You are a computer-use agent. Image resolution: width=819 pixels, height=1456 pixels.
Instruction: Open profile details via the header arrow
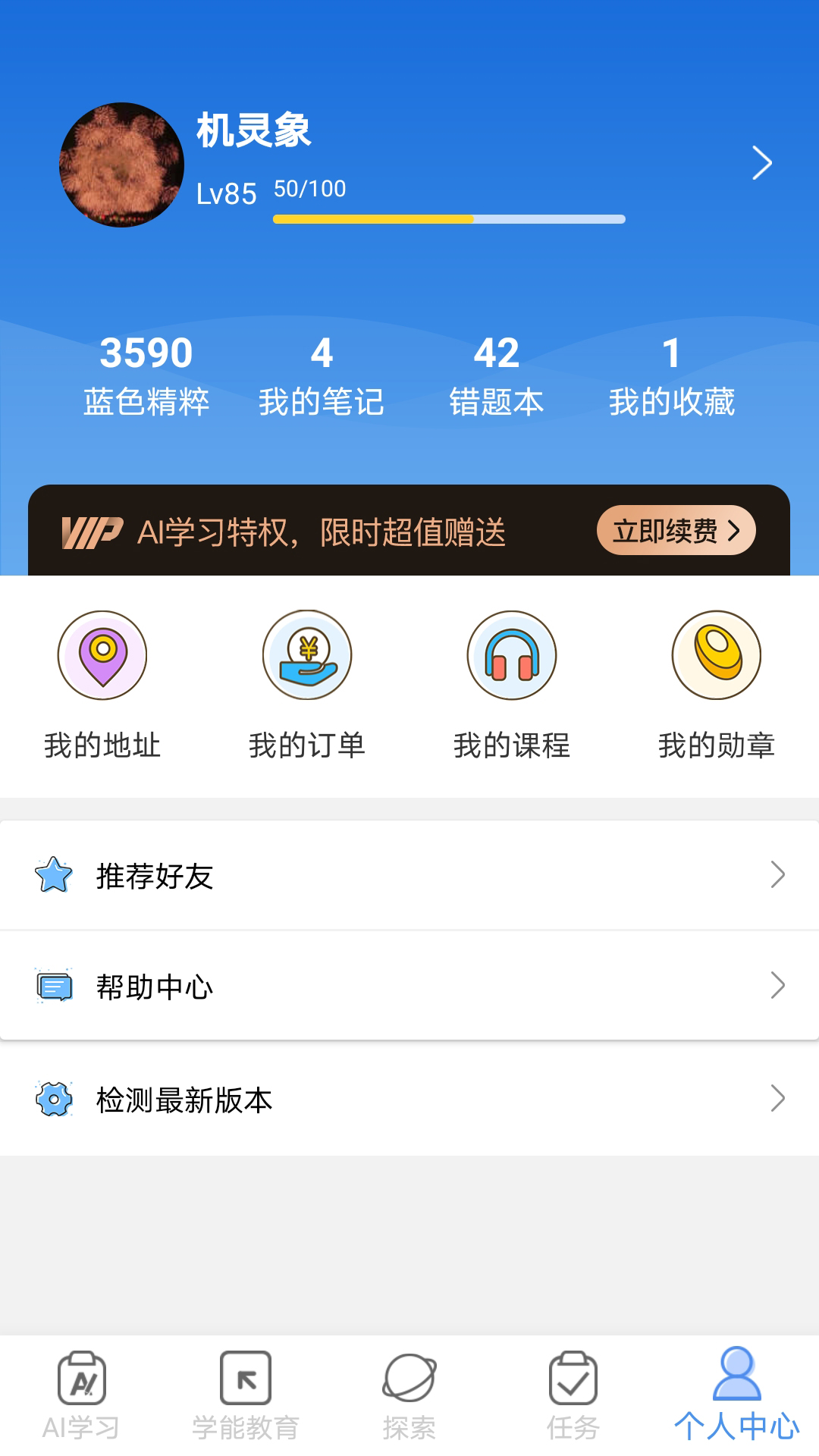(761, 163)
